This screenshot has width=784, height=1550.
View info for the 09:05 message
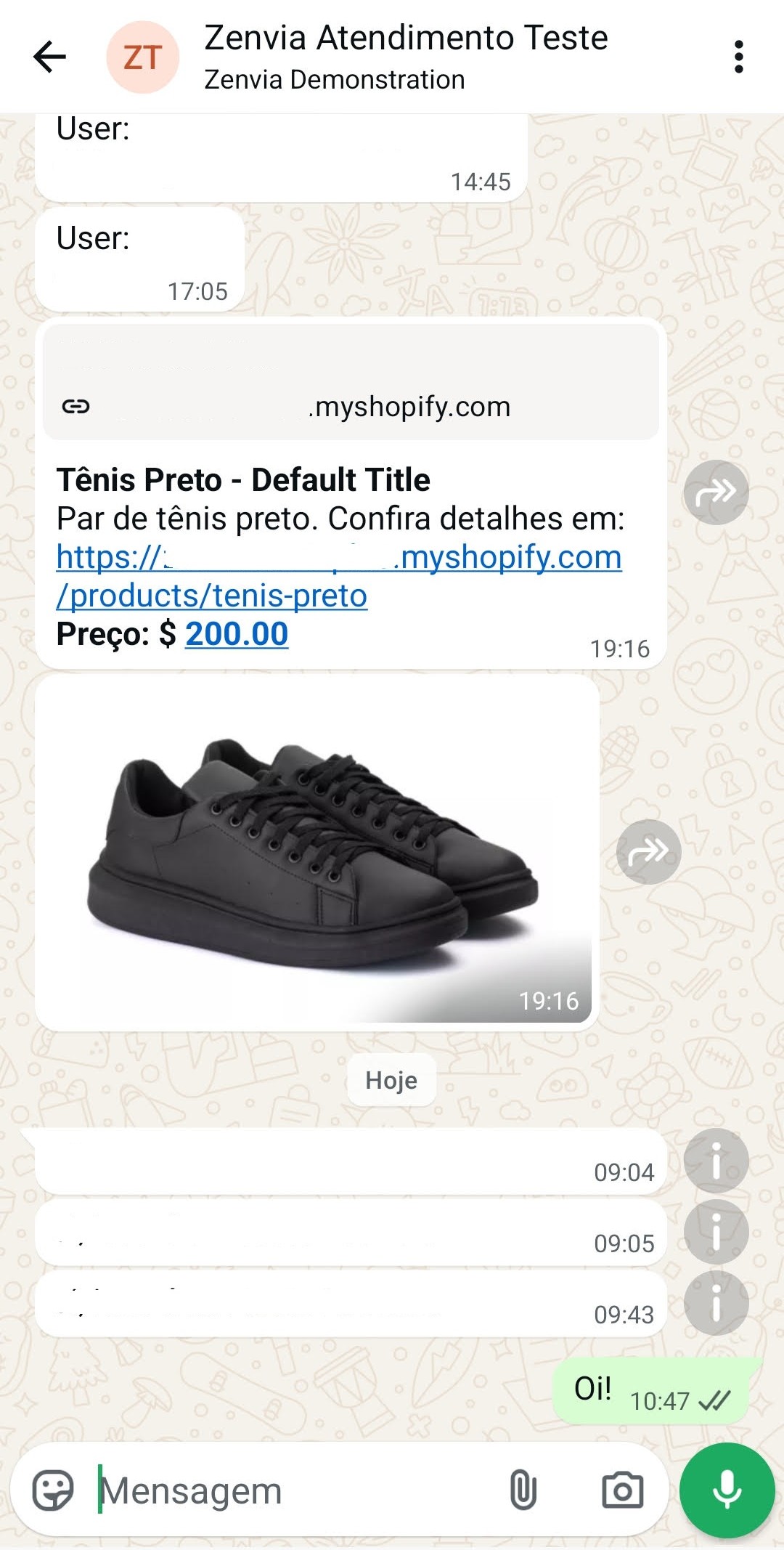[716, 1232]
